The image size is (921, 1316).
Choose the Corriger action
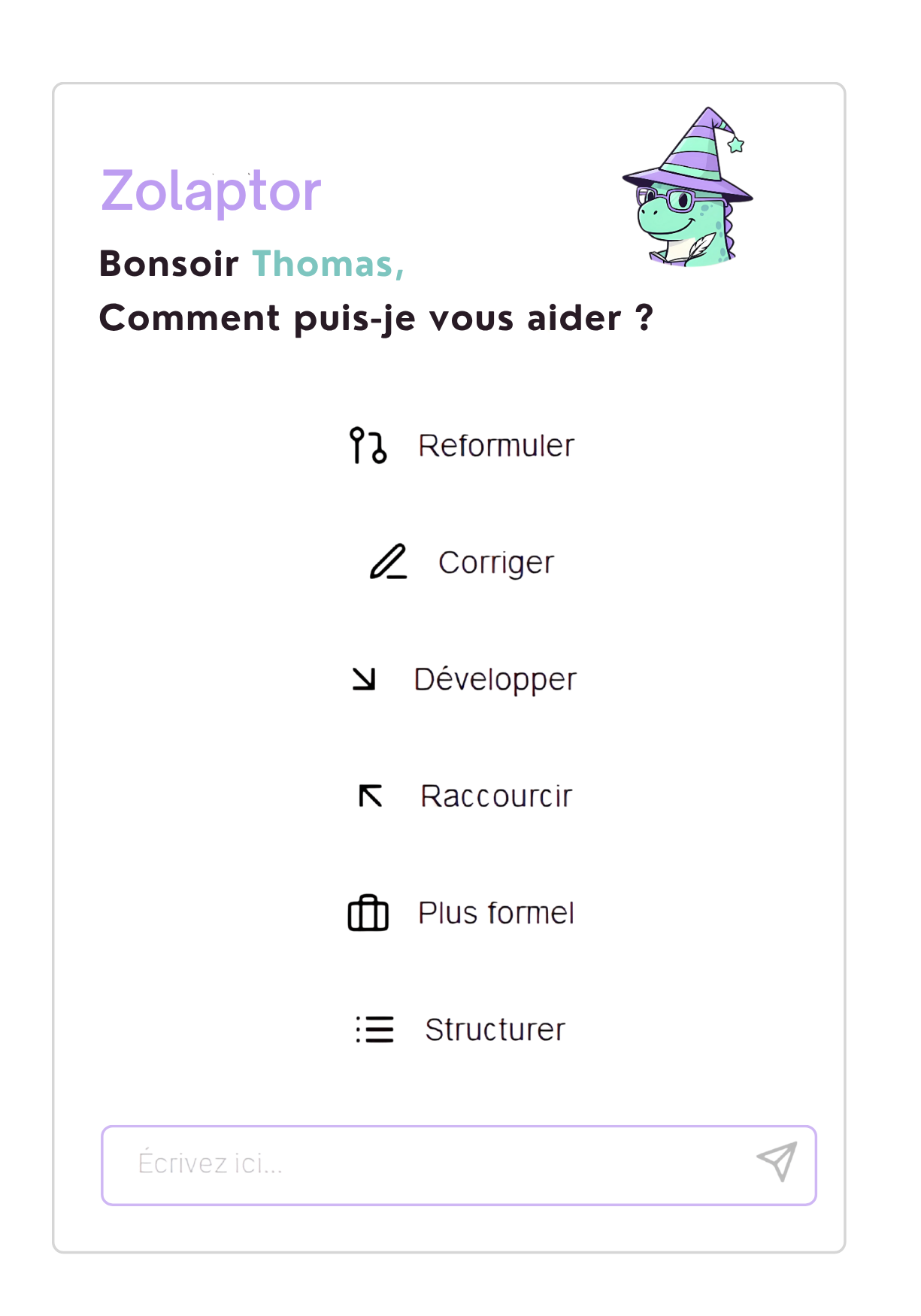[496, 562]
